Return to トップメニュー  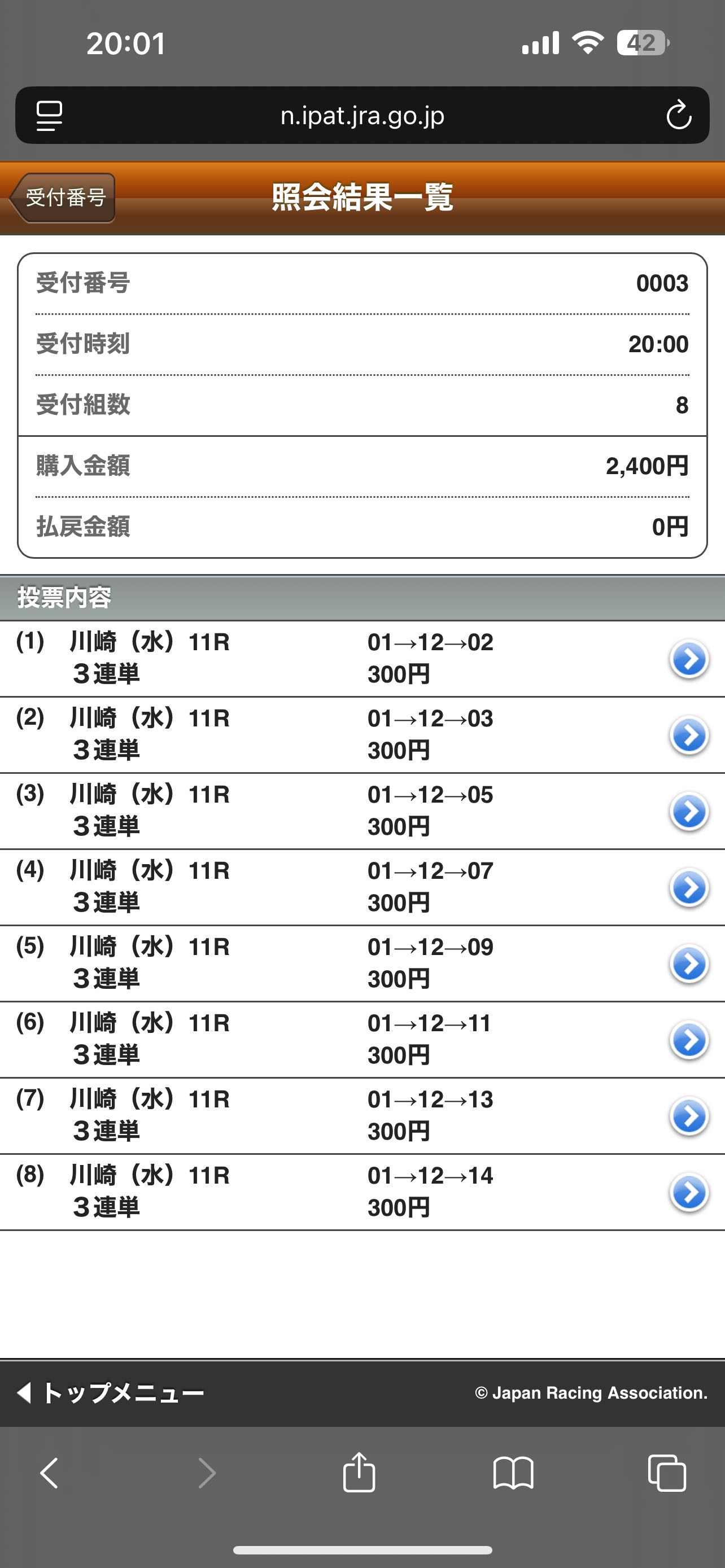(111, 1392)
